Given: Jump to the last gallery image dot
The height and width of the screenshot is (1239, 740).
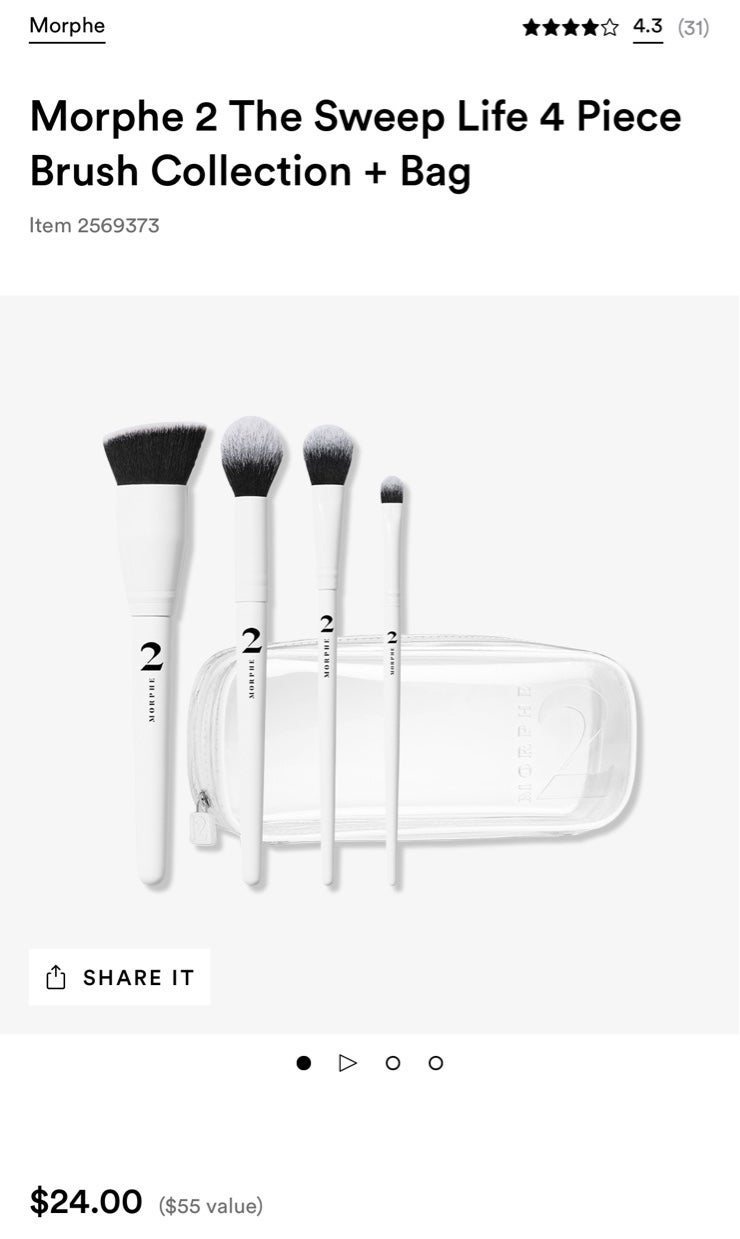Looking at the screenshot, I should click(435, 1063).
